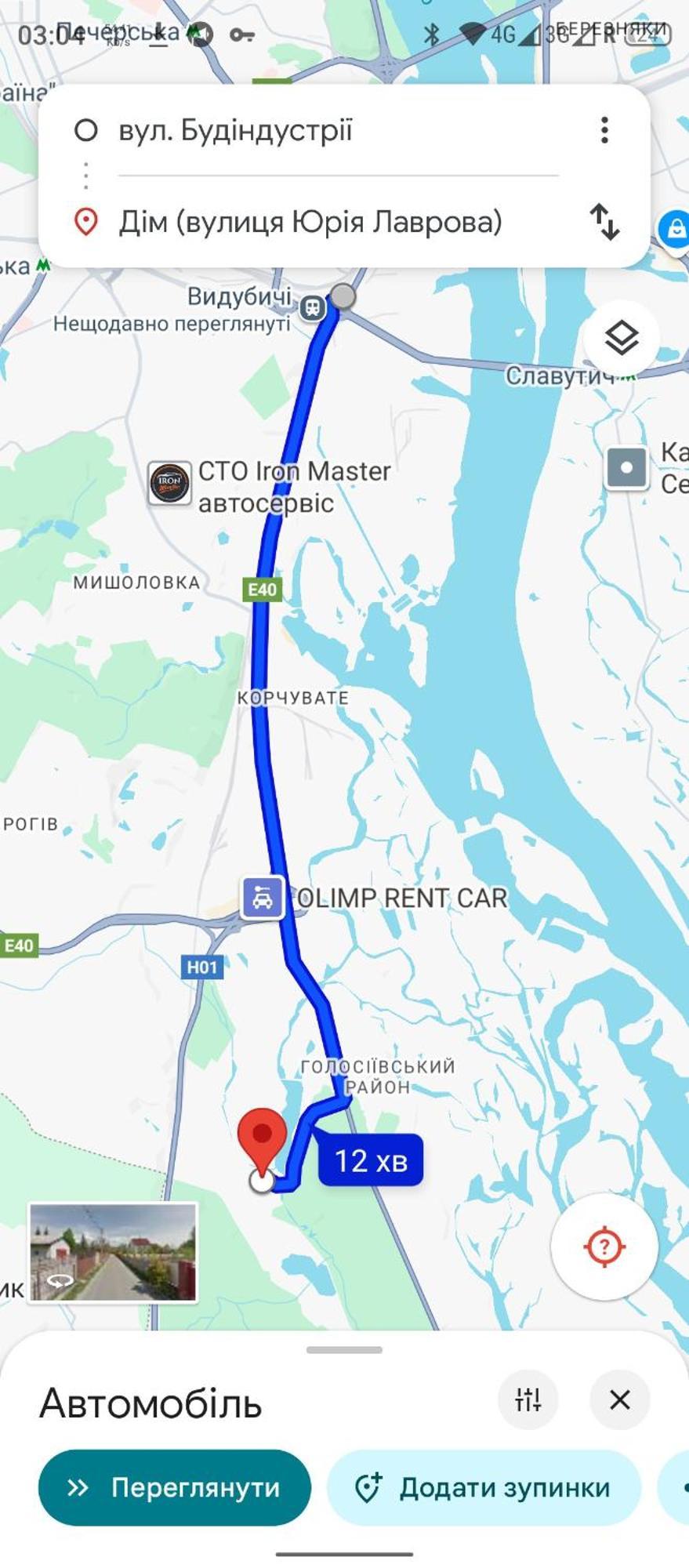Swap the start and destination points
This screenshot has height=1568, width=689.
[604, 222]
